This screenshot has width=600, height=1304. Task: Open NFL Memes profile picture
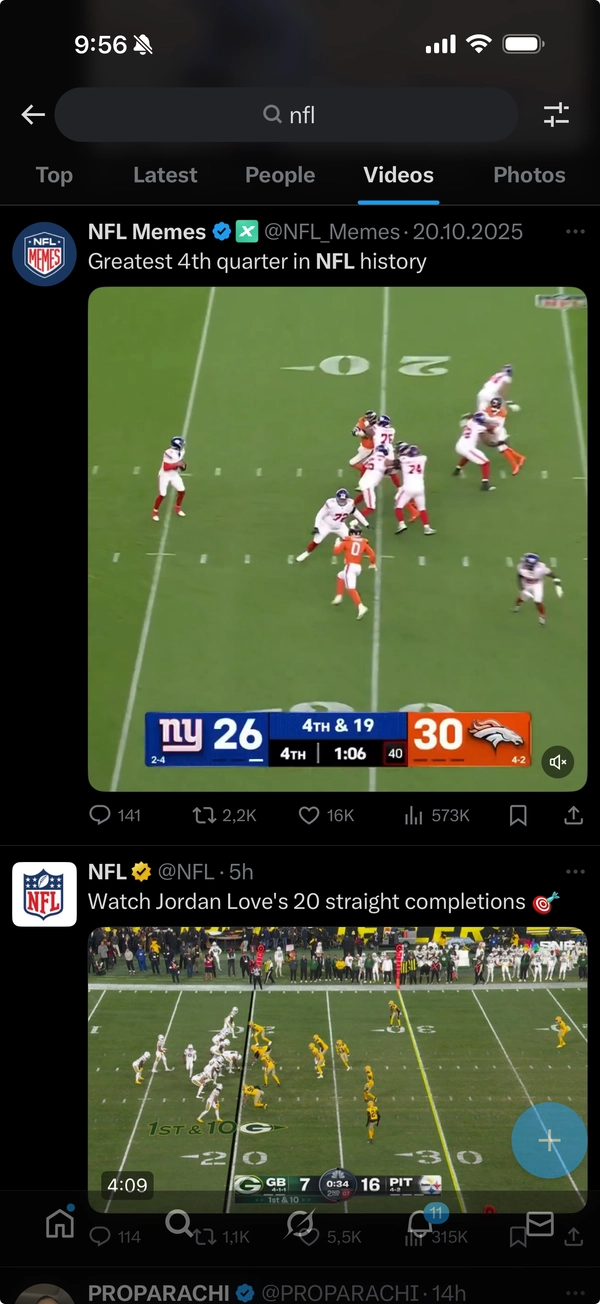(44, 254)
